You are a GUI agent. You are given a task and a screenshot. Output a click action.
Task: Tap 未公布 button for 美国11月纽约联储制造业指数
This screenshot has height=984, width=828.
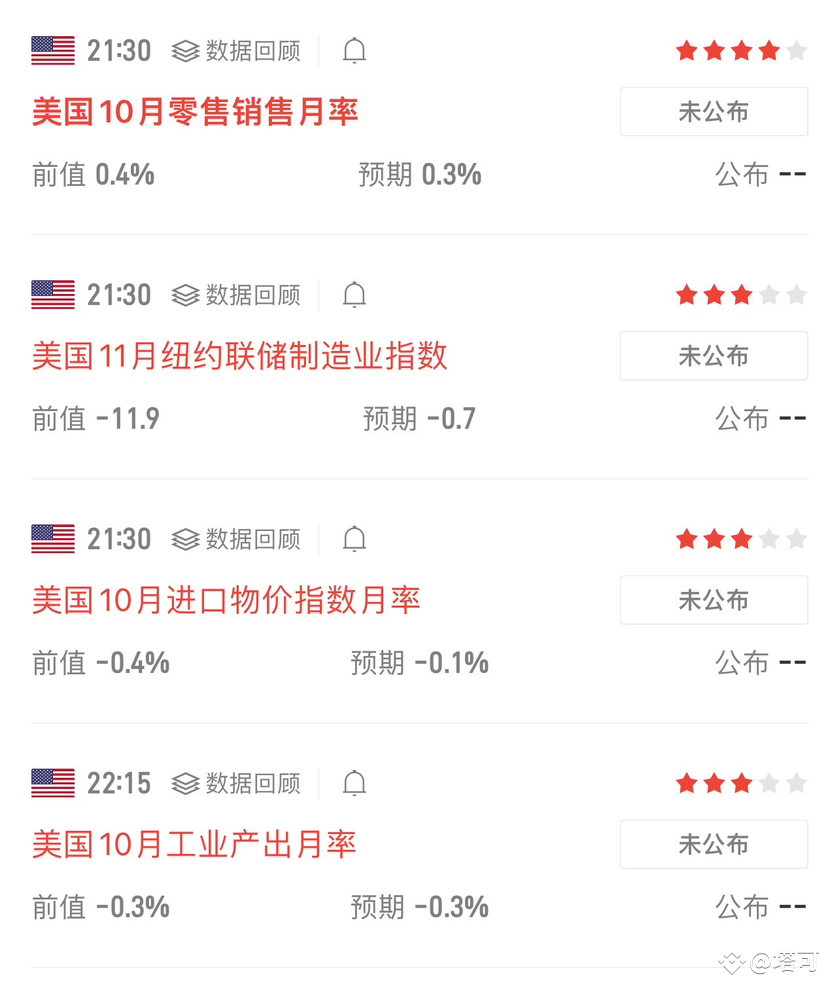[x=713, y=356]
